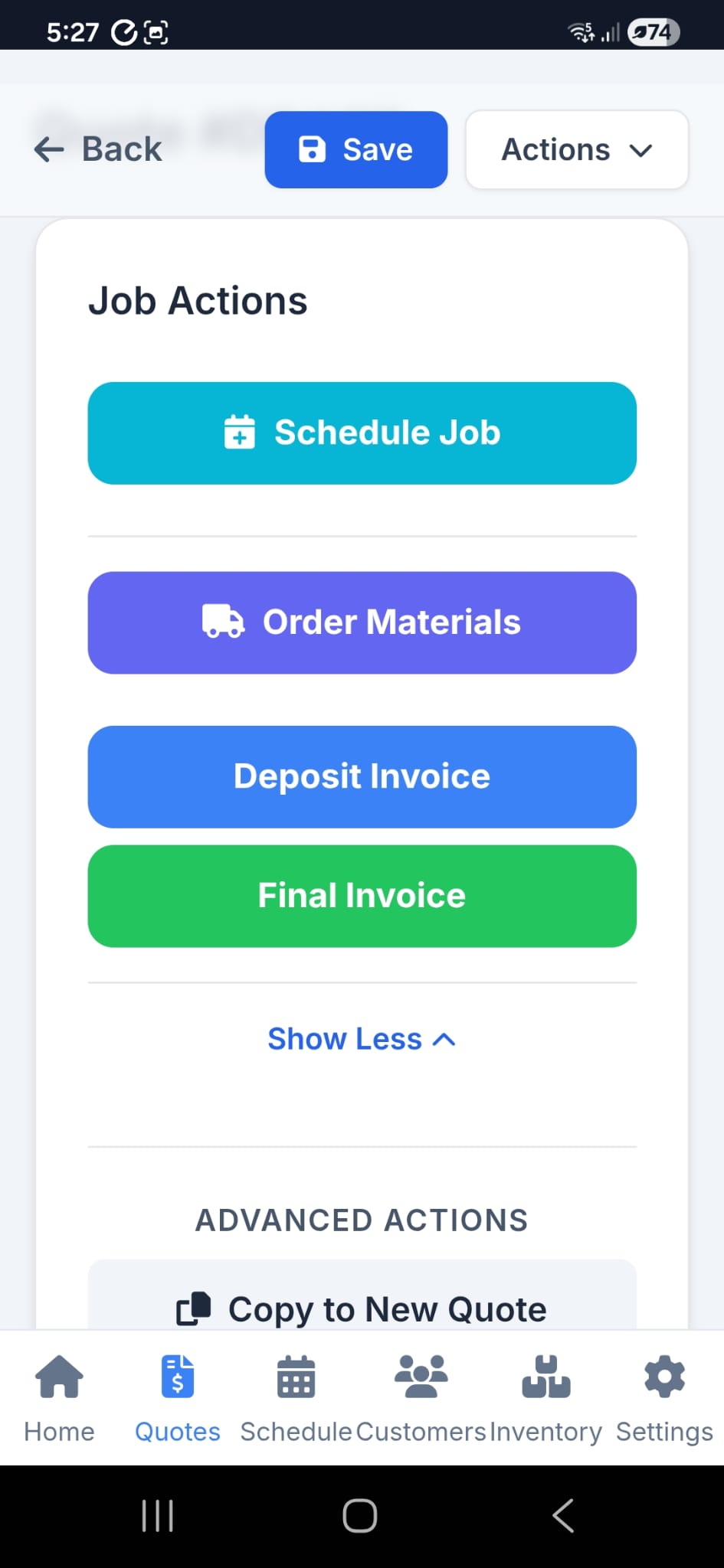Open recent apps with the recents button
Viewport: 724px width, 1568px height.
(x=157, y=1514)
